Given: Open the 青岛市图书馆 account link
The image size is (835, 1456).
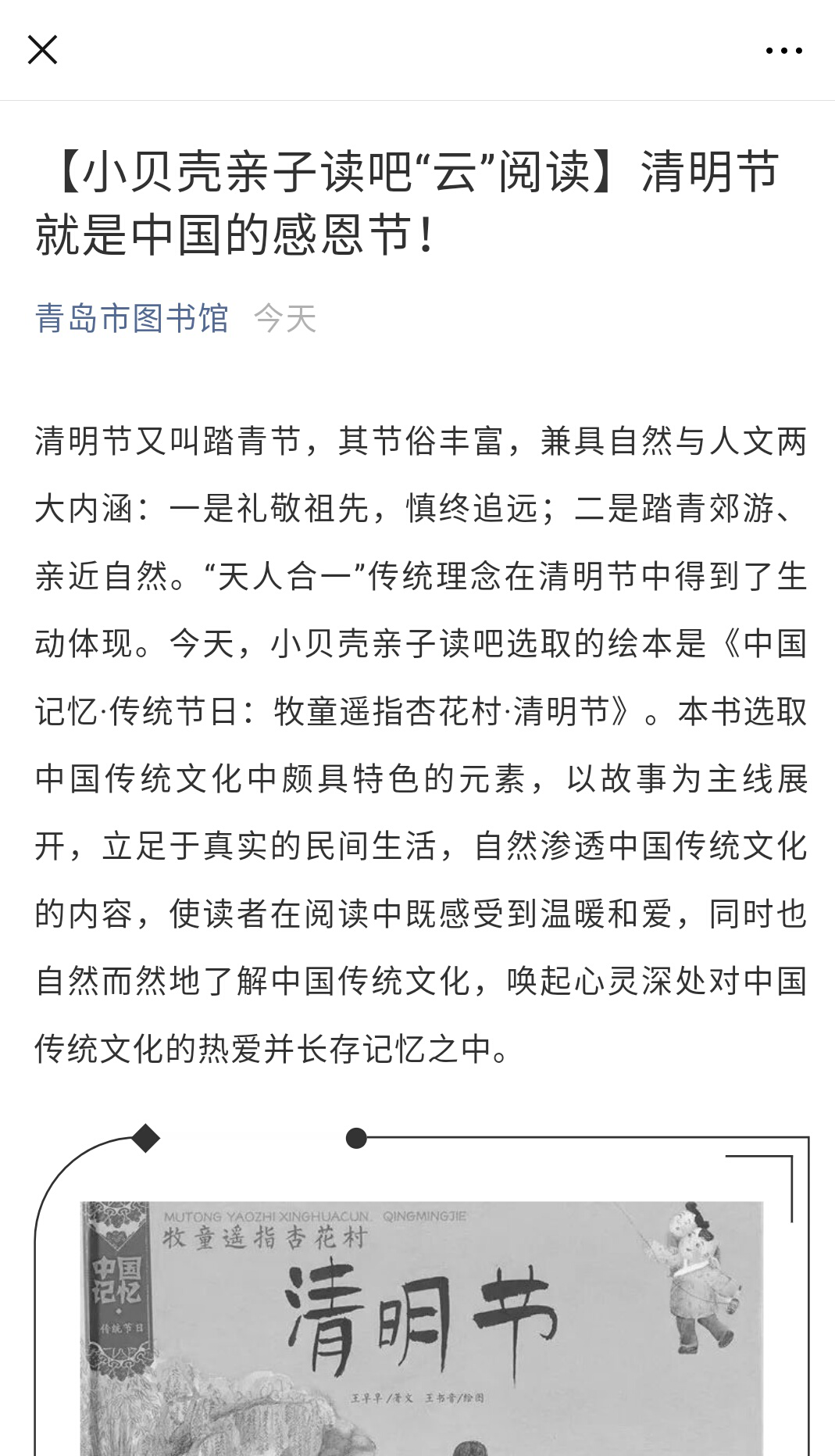Looking at the screenshot, I should (131, 318).
